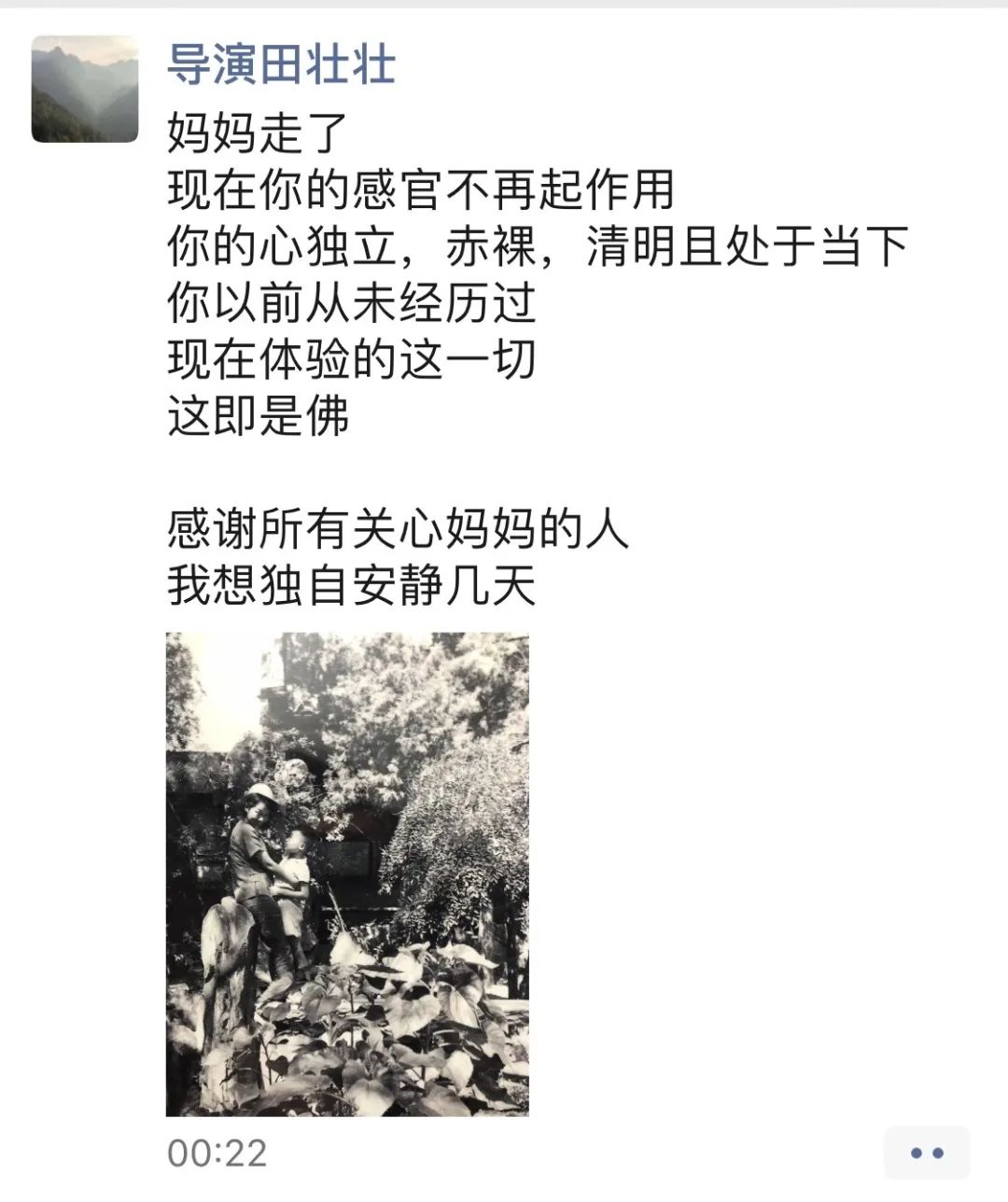Open 导演田壮壮's profile avatar
The width and height of the screenshot is (1008, 1202).
[85, 90]
